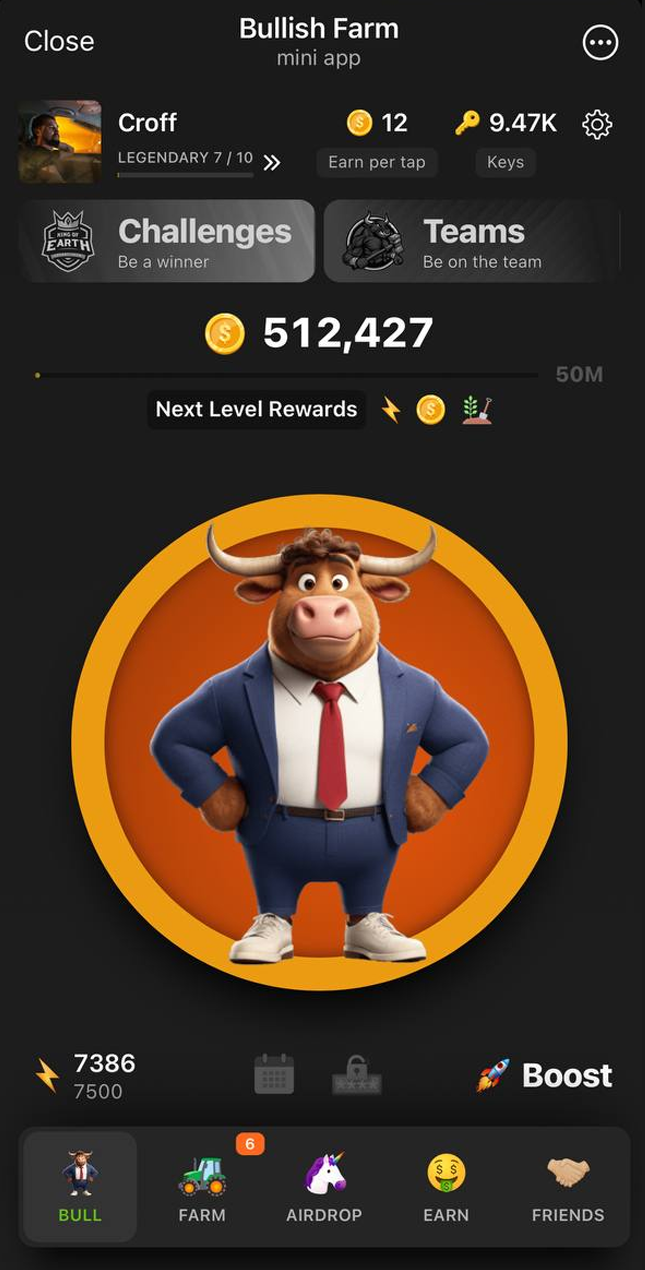
Task: Tap the bull to earn coins
Action: (320, 742)
